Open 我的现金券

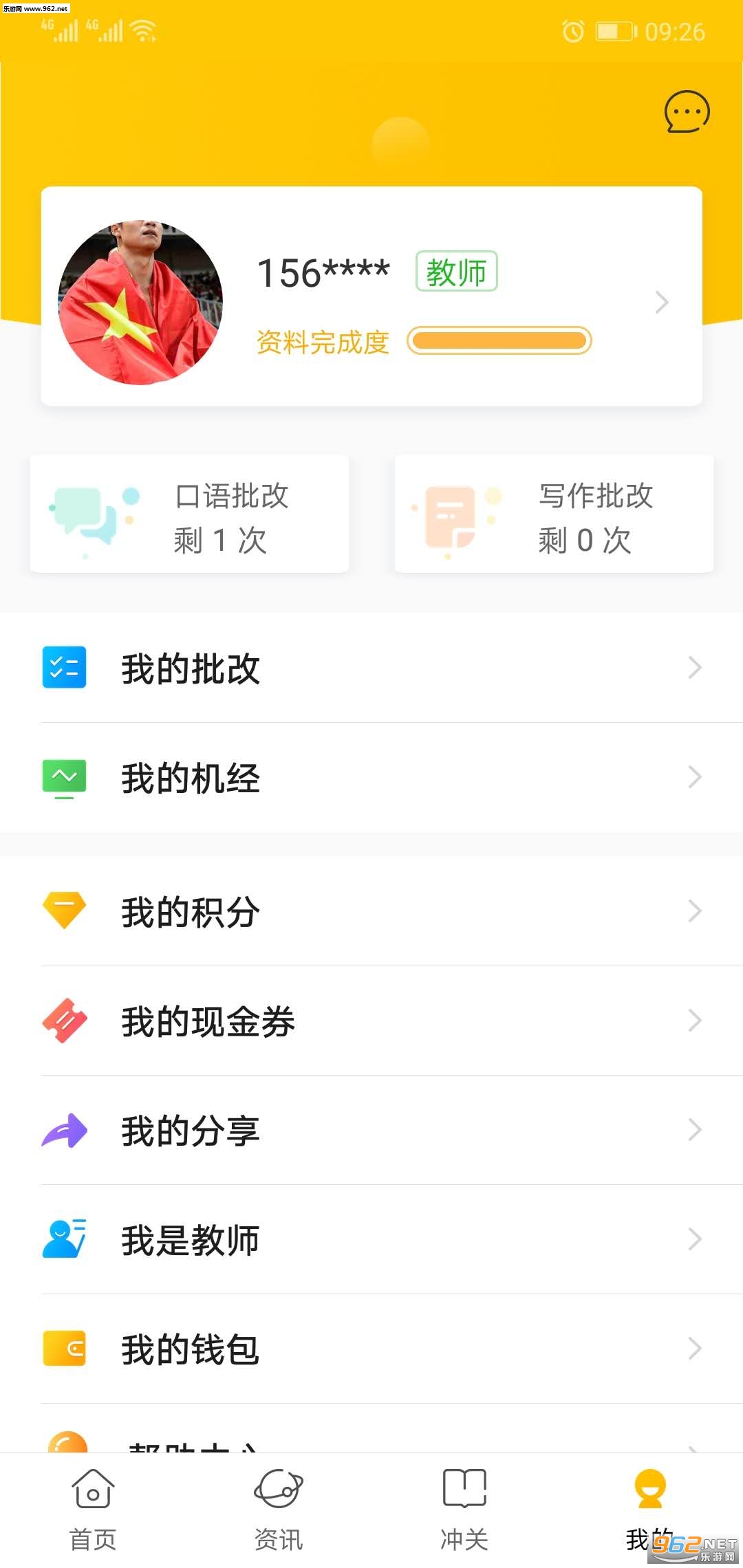371,1021
